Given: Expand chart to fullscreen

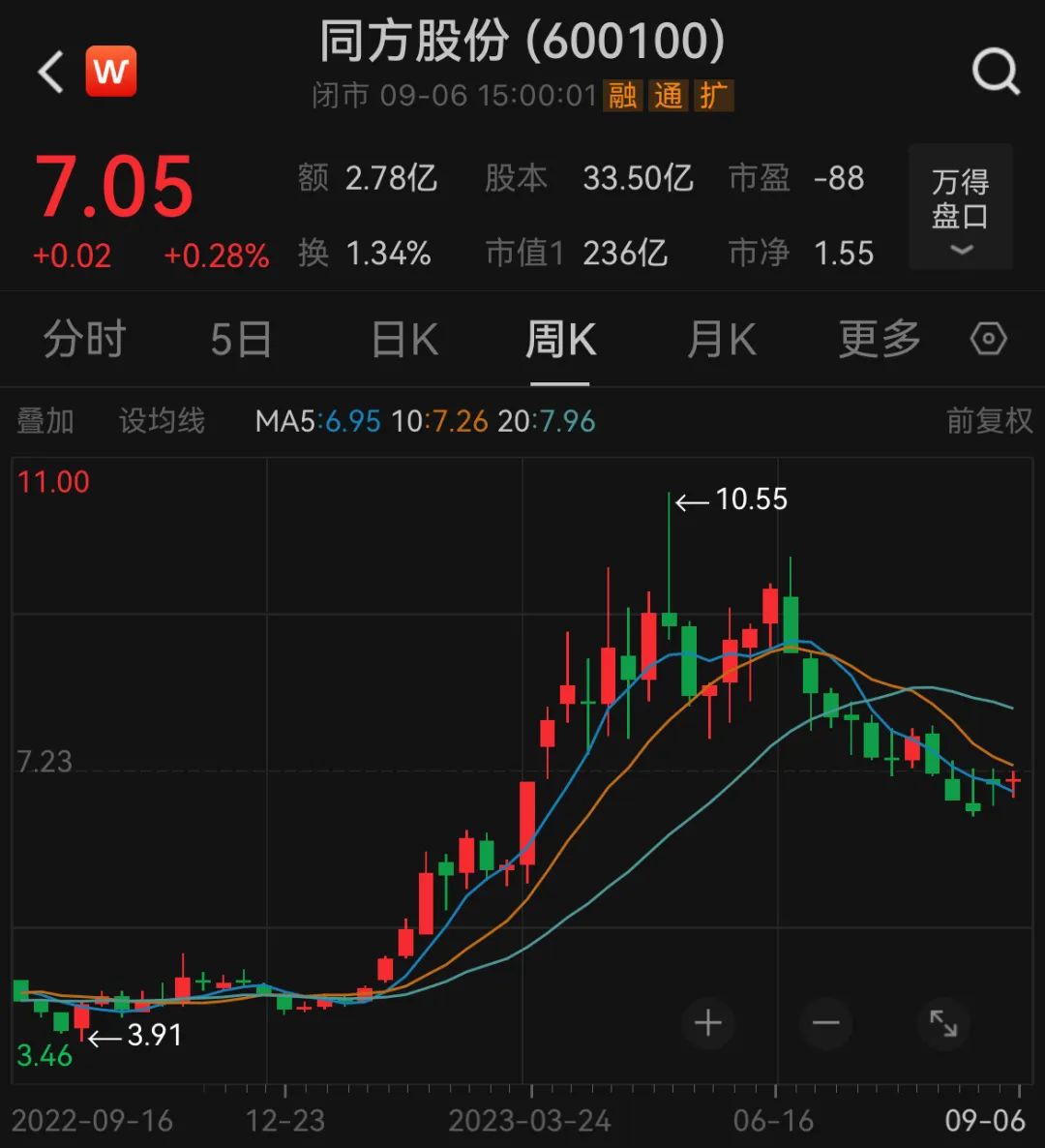Looking at the screenshot, I should click(x=942, y=1023).
